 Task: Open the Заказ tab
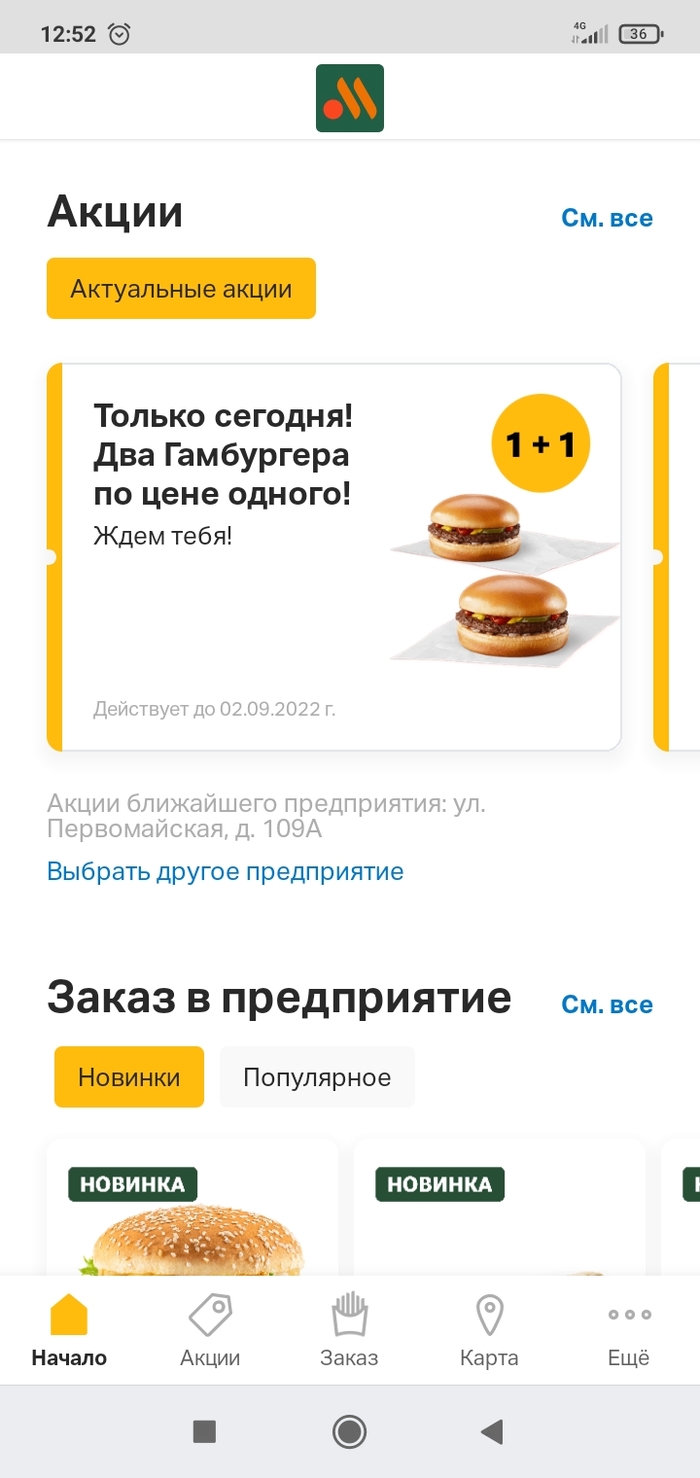pos(349,1330)
